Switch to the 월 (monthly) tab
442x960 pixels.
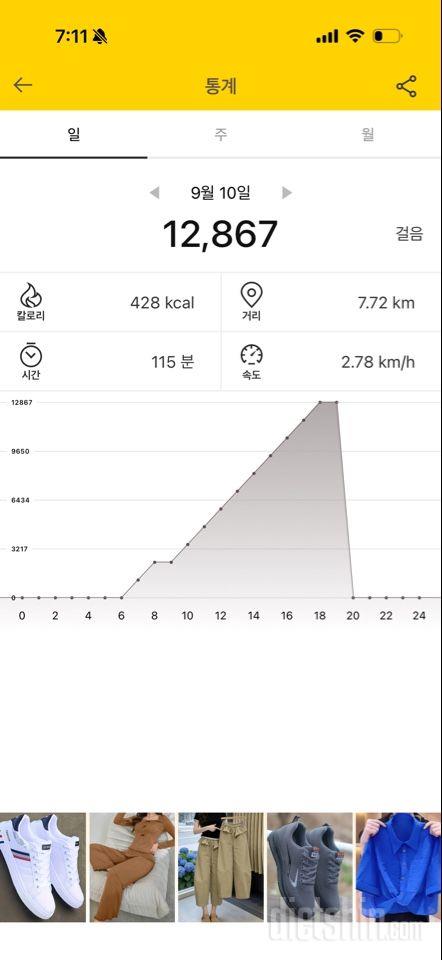367,134
